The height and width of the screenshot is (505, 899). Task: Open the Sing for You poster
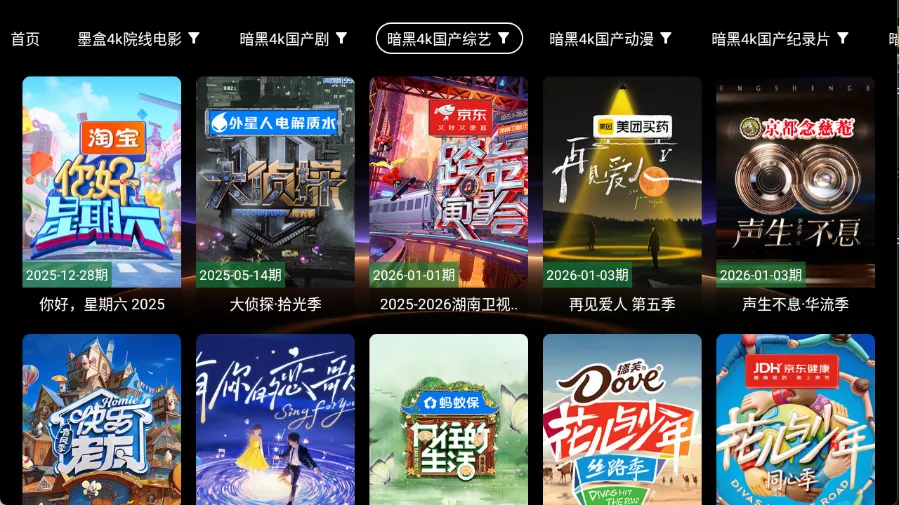275,418
